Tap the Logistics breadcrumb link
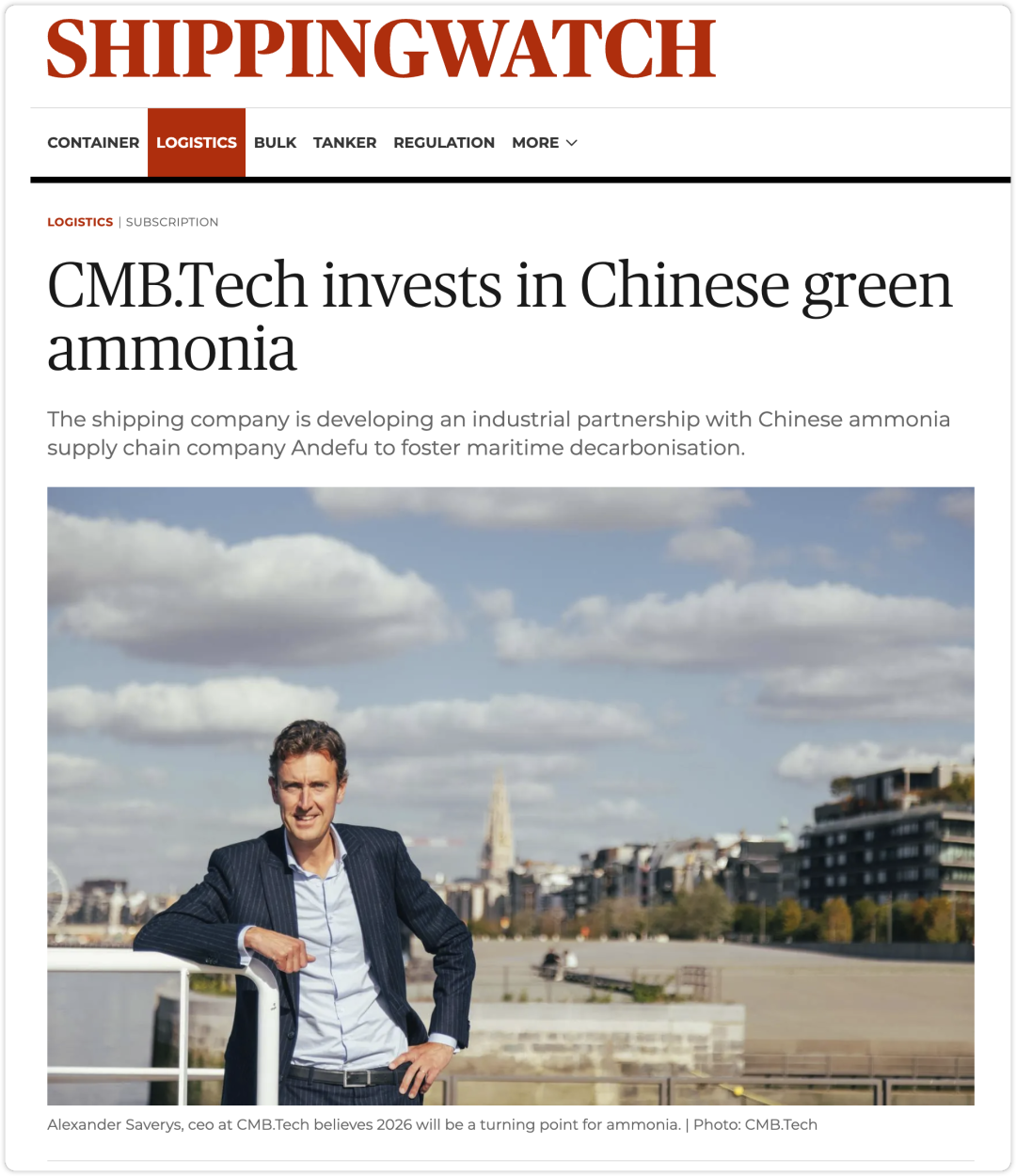 80,222
